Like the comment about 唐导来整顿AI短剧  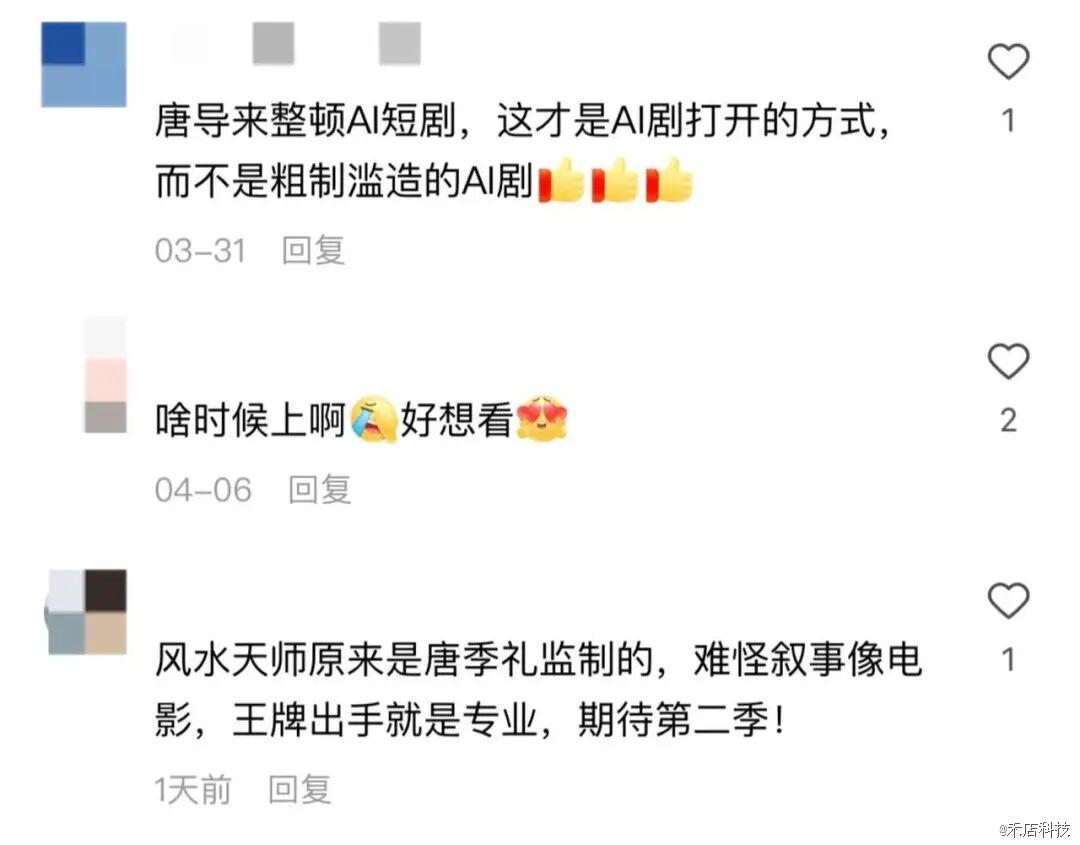(x=1008, y=63)
